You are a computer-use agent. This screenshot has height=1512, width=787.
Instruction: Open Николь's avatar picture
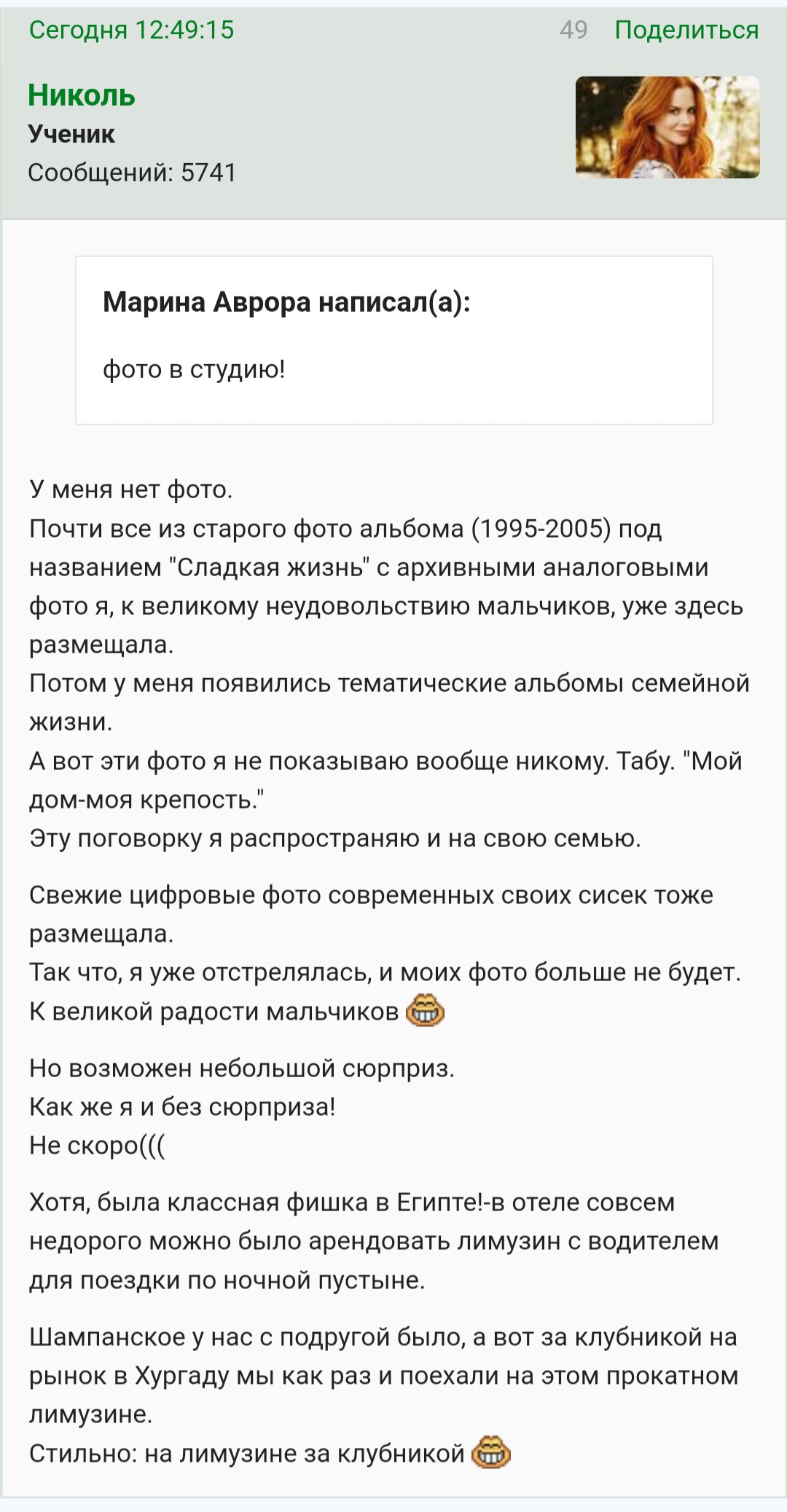[667, 127]
